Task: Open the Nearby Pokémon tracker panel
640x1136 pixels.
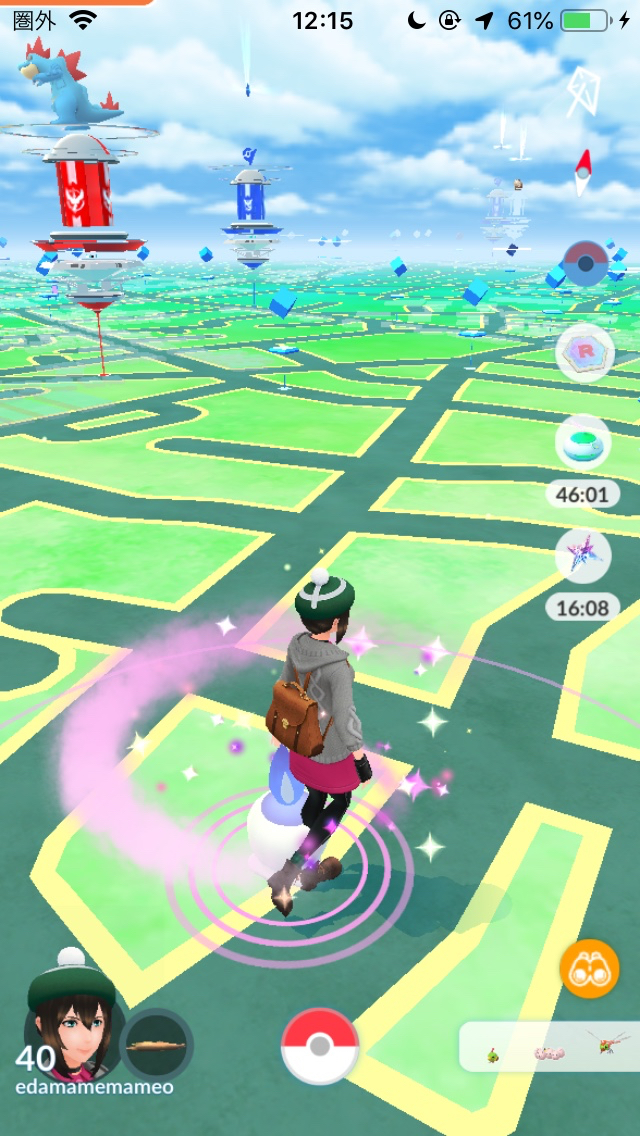Action: click(x=549, y=1048)
